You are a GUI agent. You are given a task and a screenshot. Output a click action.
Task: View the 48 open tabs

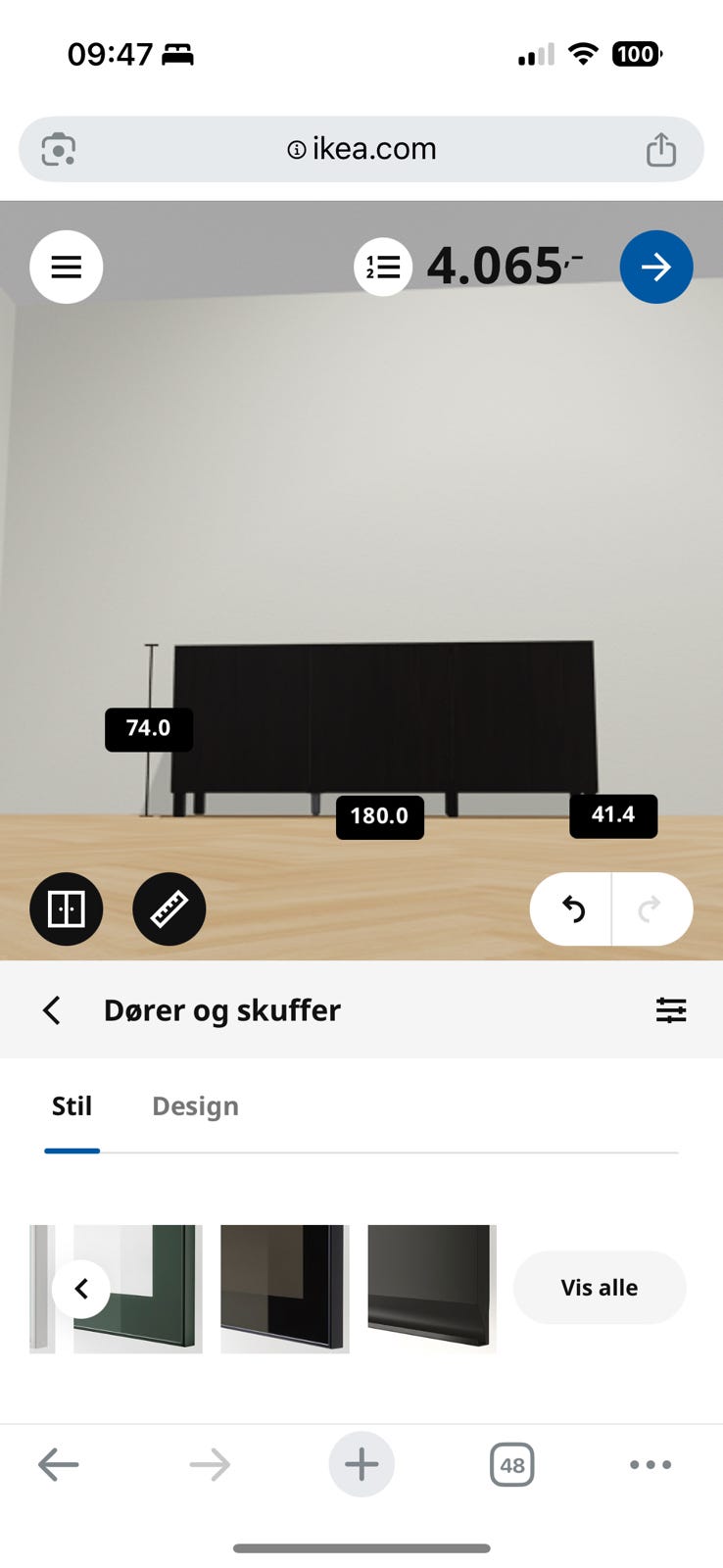pyautogui.click(x=511, y=1465)
